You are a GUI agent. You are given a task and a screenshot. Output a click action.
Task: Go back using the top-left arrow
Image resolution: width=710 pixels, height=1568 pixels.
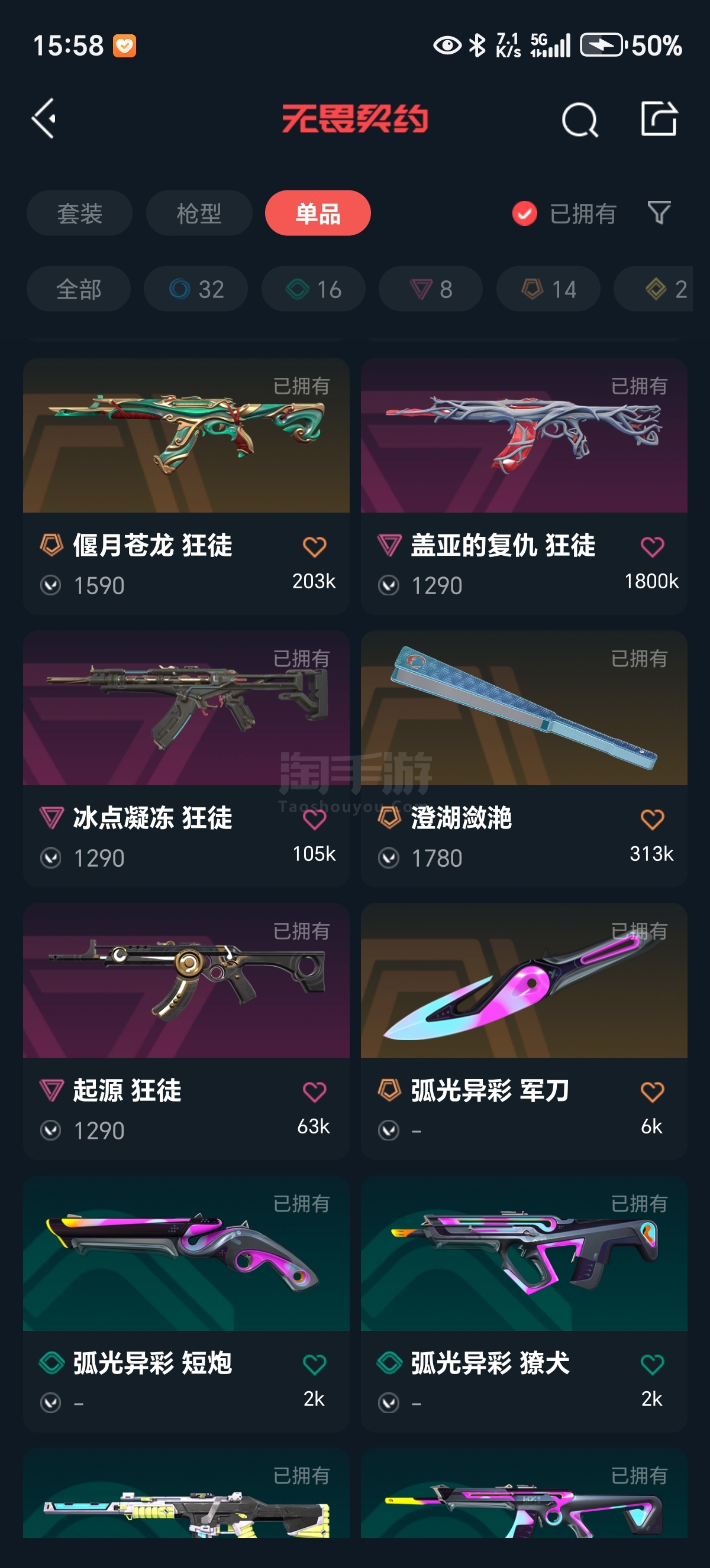point(44,118)
